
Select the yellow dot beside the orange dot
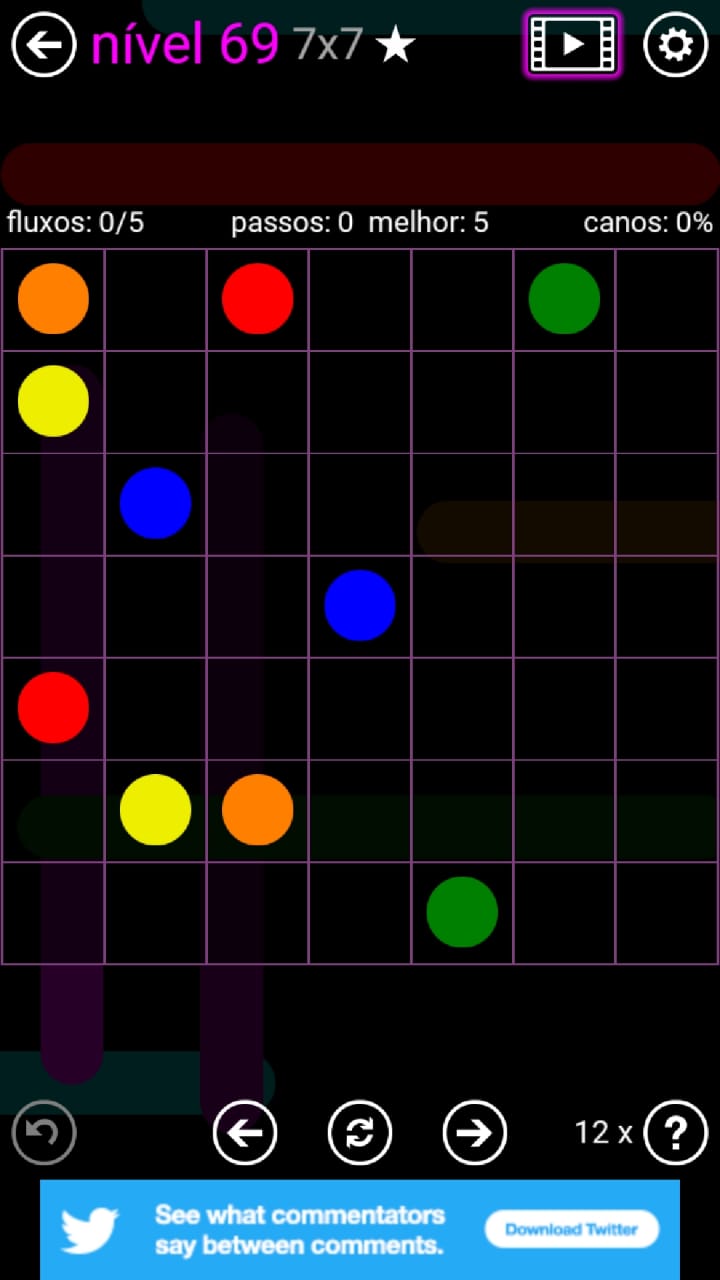click(155, 809)
